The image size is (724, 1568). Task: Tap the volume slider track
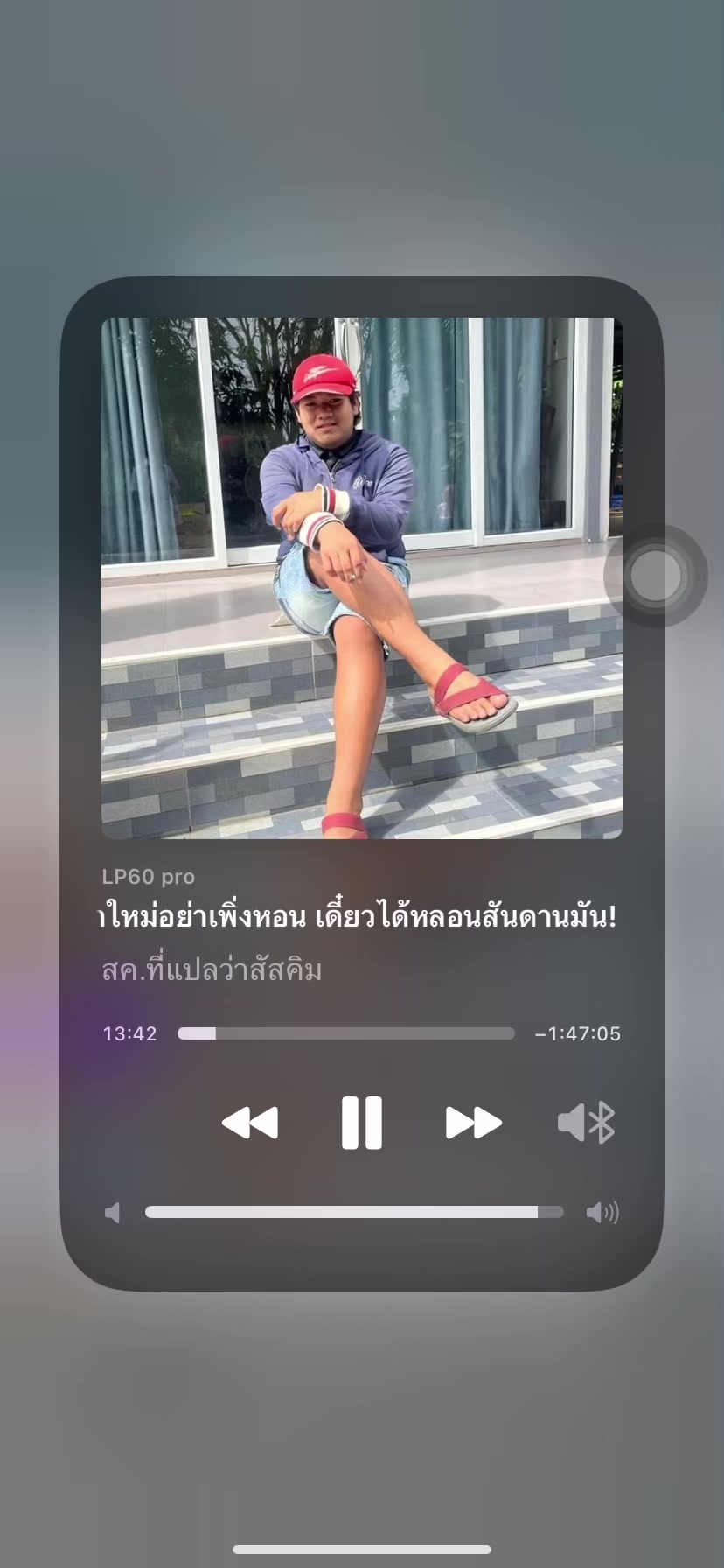[x=354, y=1212]
